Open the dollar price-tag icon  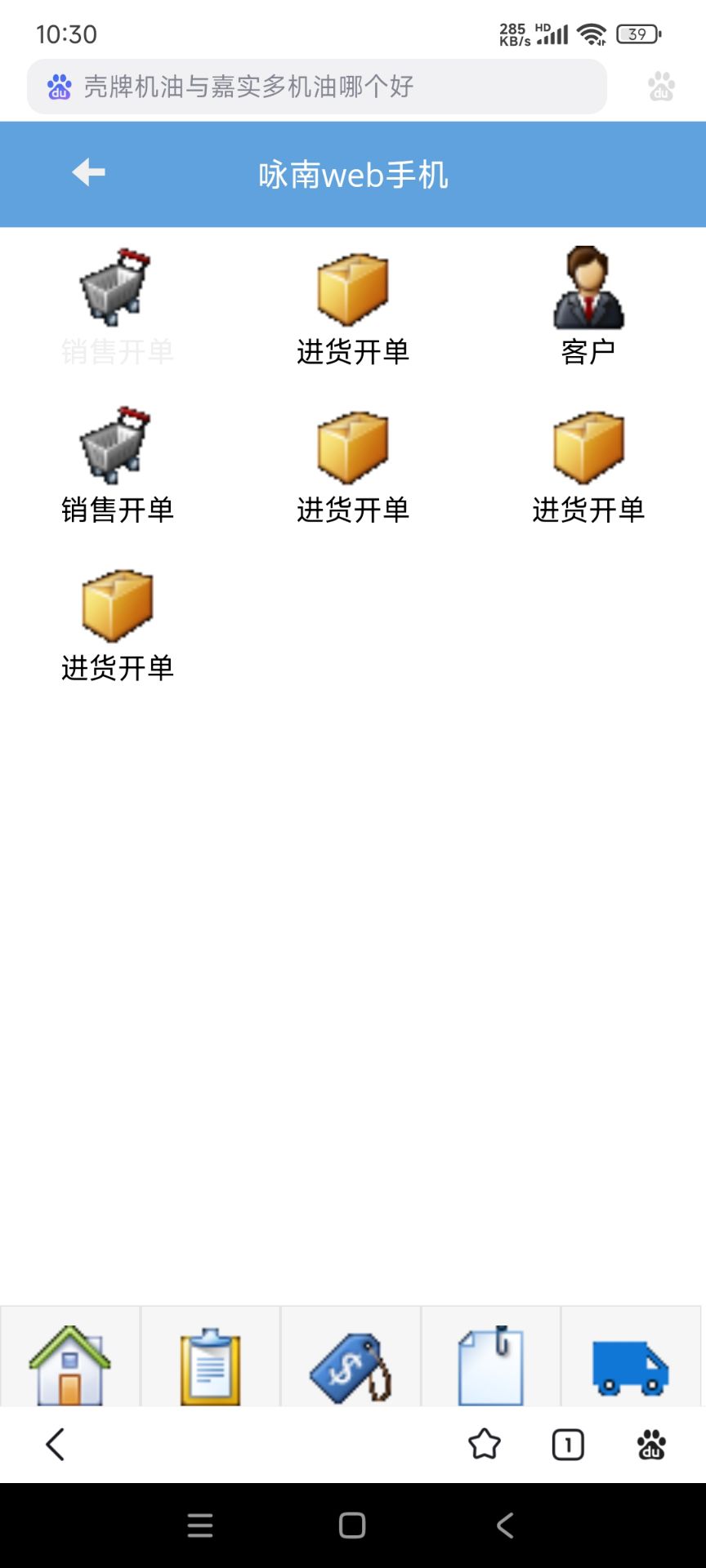pos(351,1356)
